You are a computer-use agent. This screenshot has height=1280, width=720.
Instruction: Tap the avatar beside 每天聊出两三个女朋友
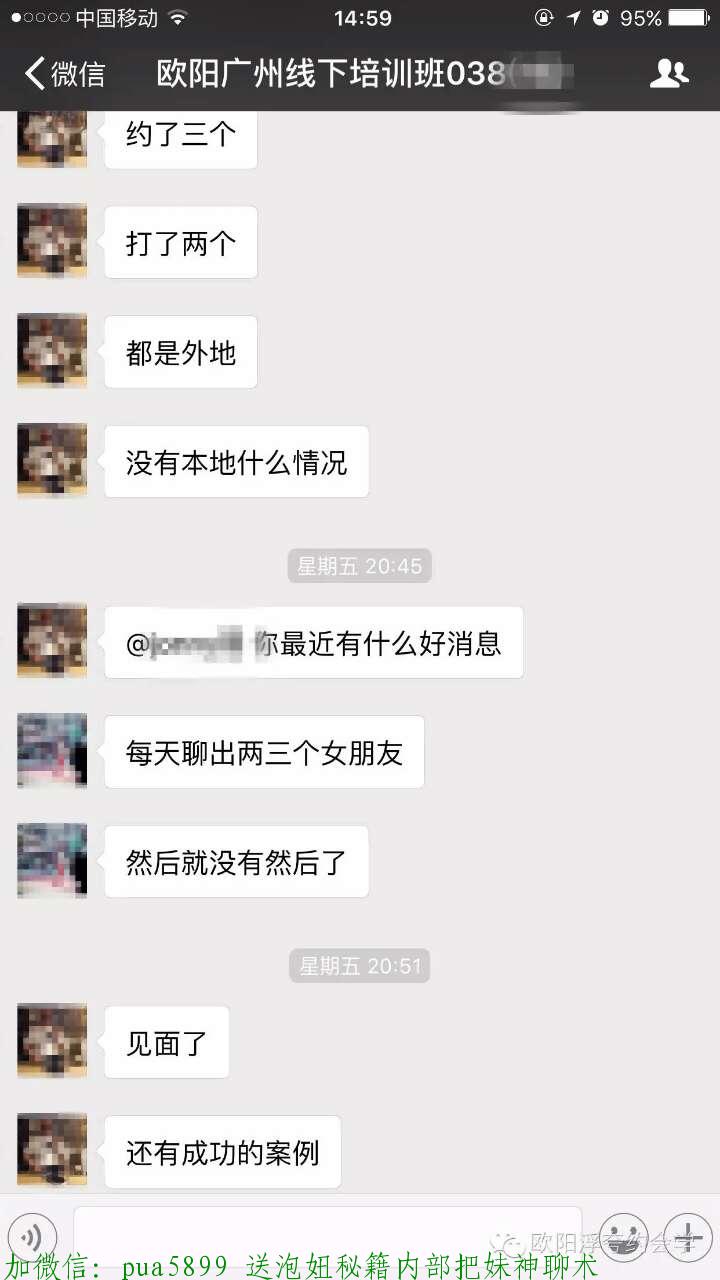51,751
